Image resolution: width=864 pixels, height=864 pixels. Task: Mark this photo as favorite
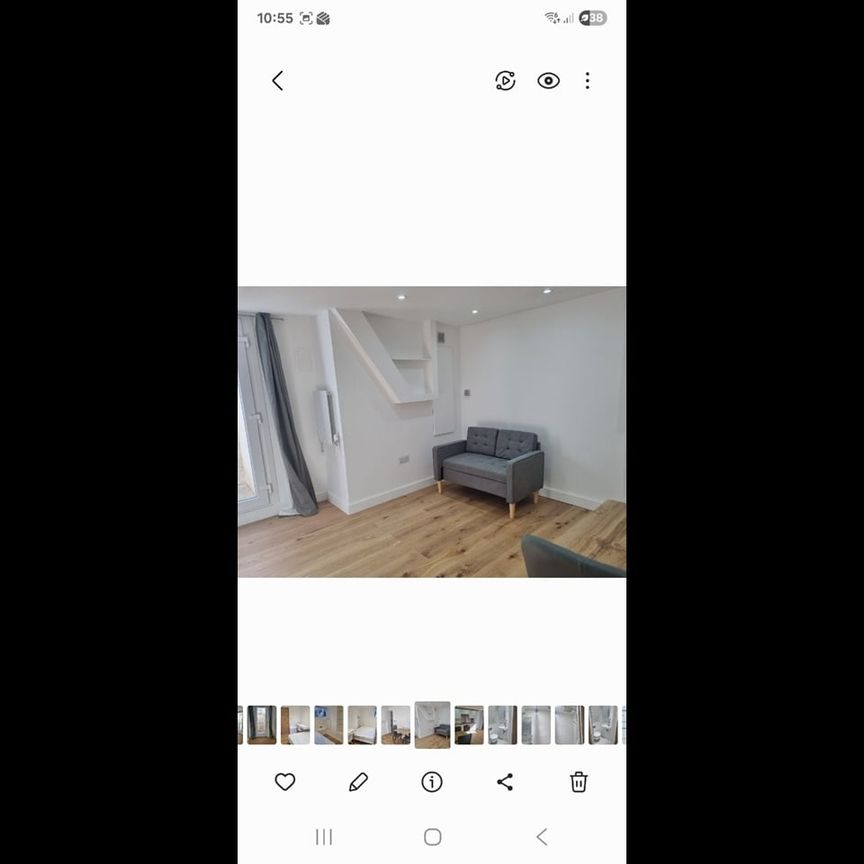point(285,782)
